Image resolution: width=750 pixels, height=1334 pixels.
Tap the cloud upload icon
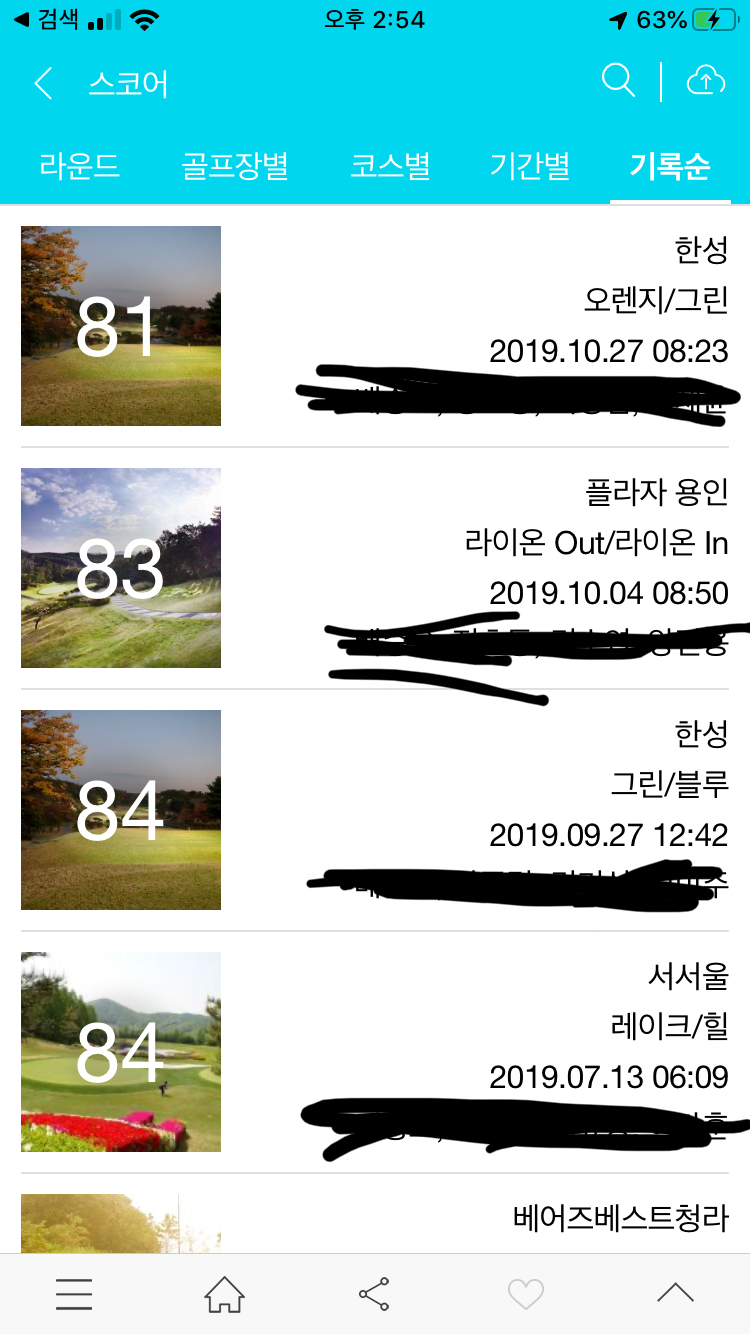coord(705,82)
